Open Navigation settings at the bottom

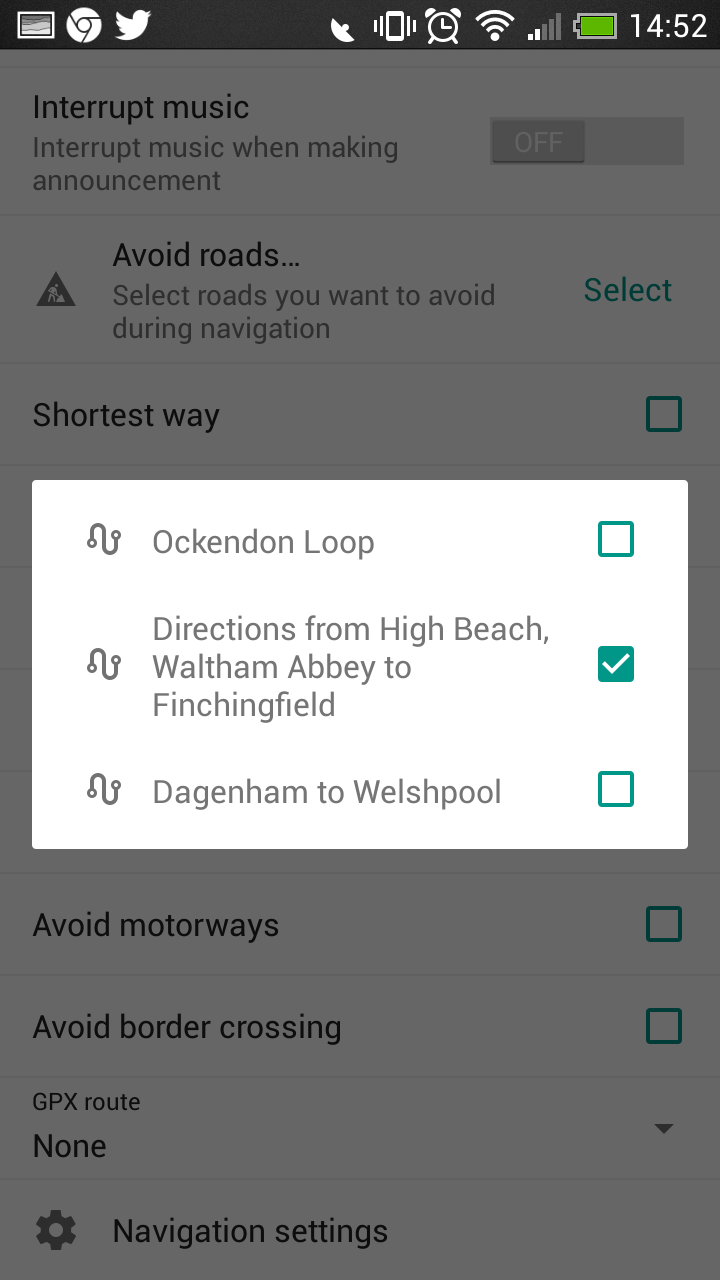pyautogui.click(x=250, y=1230)
